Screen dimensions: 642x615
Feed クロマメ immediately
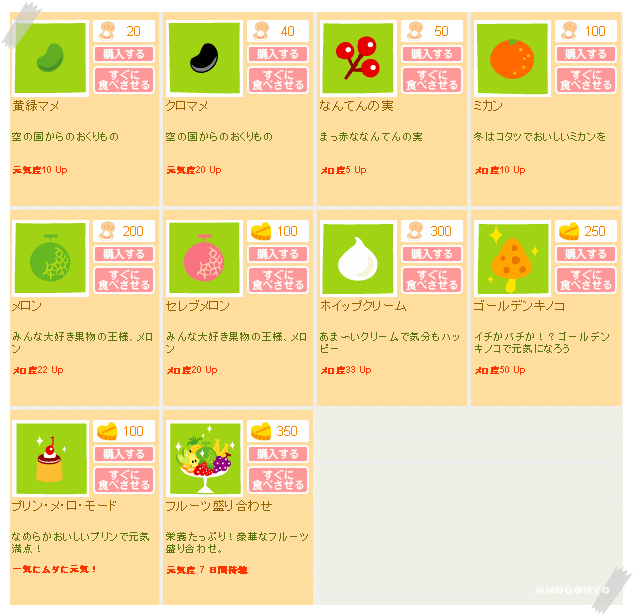tap(278, 80)
